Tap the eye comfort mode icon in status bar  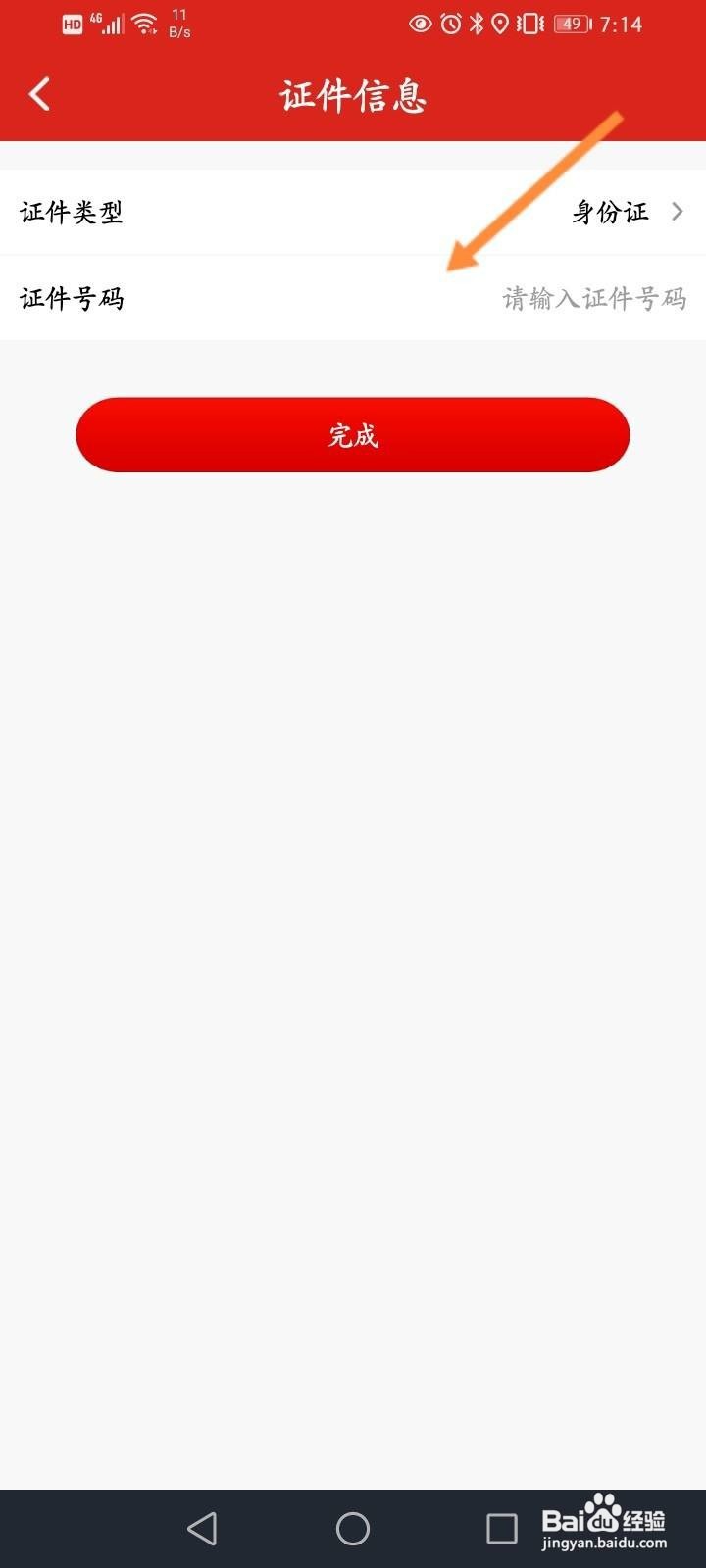[x=420, y=24]
